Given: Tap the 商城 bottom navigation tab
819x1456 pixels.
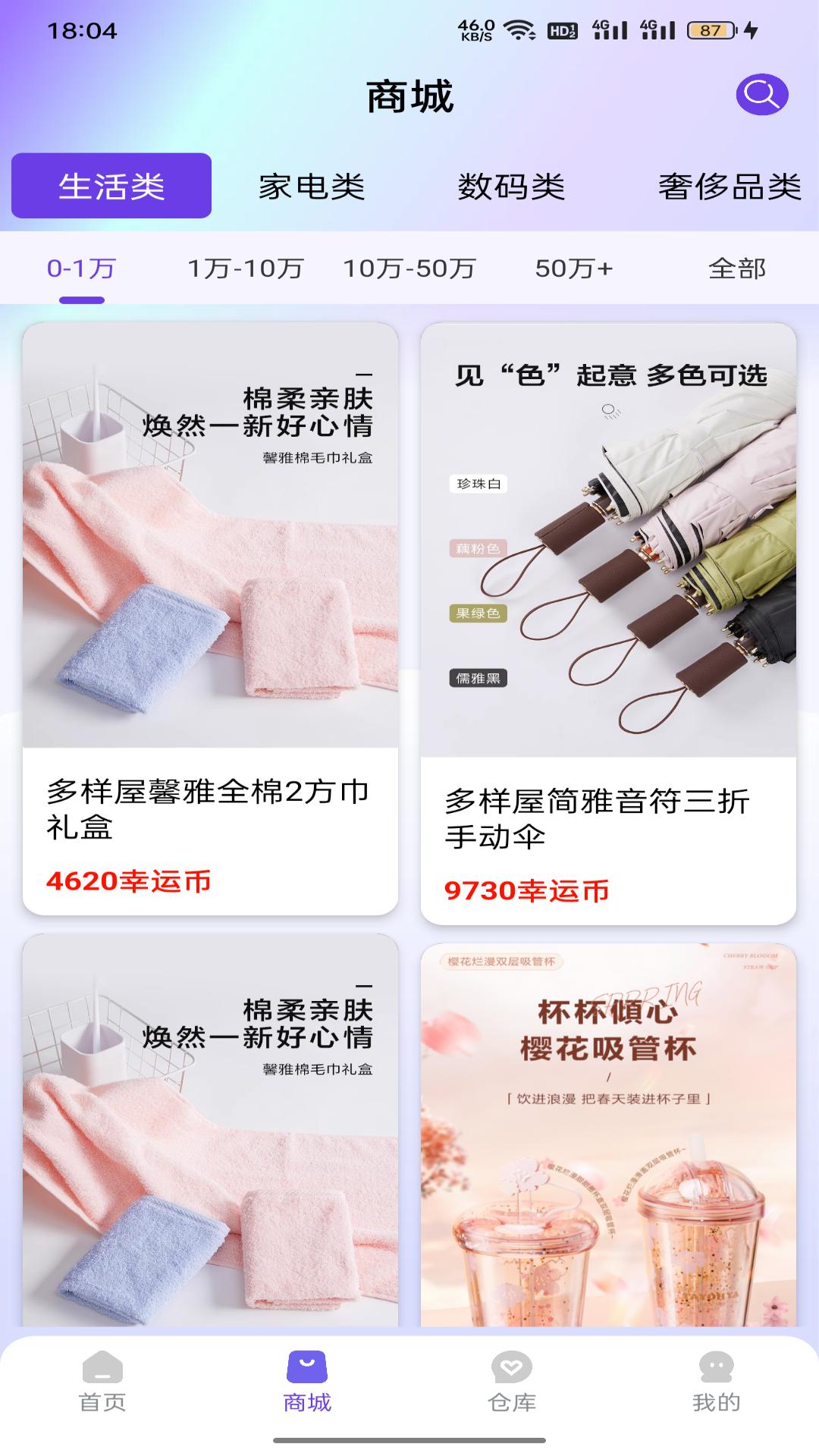Looking at the screenshot, I should [307, 1382].
